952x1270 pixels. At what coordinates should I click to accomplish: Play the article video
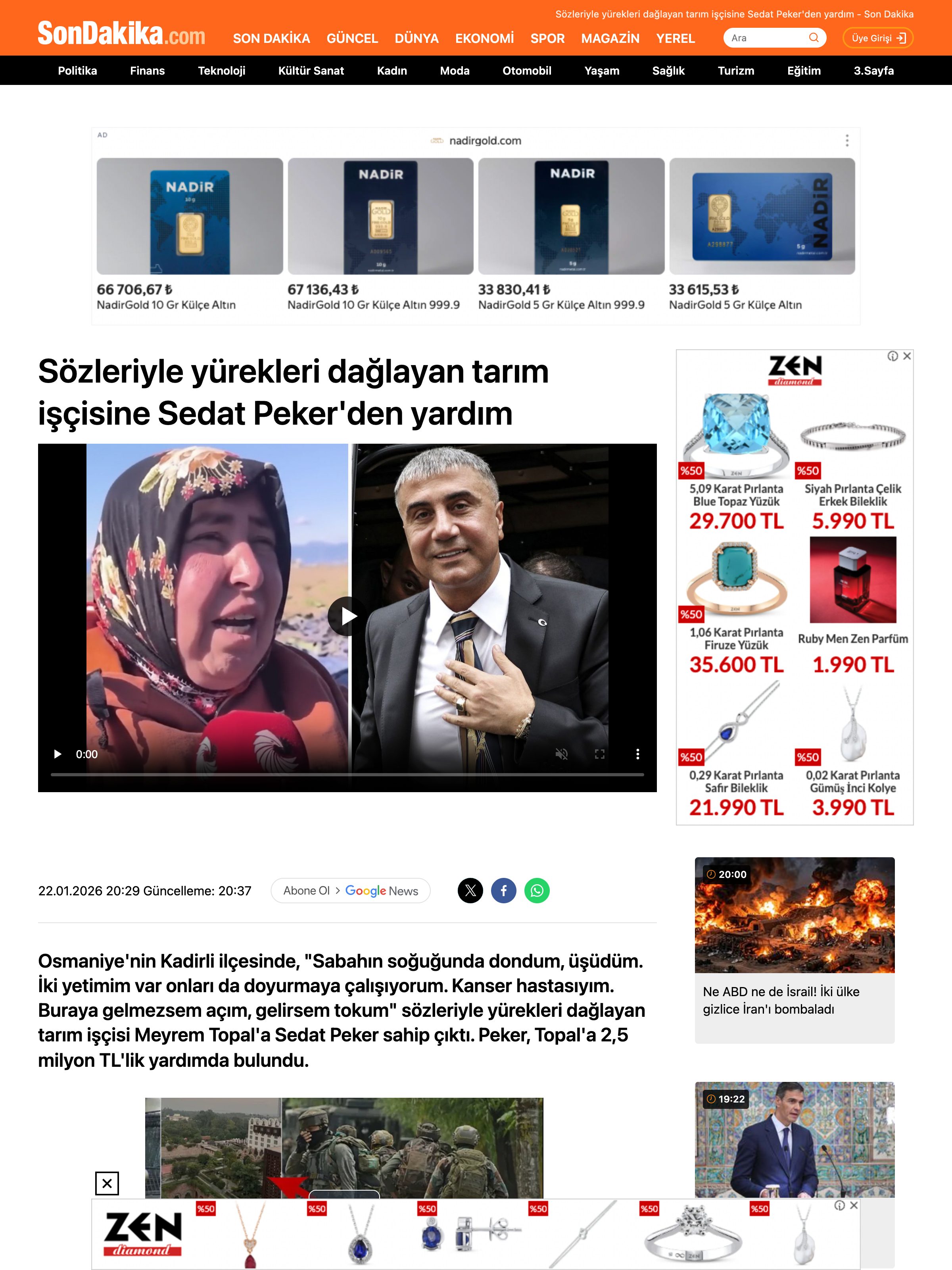pos(347,617)
